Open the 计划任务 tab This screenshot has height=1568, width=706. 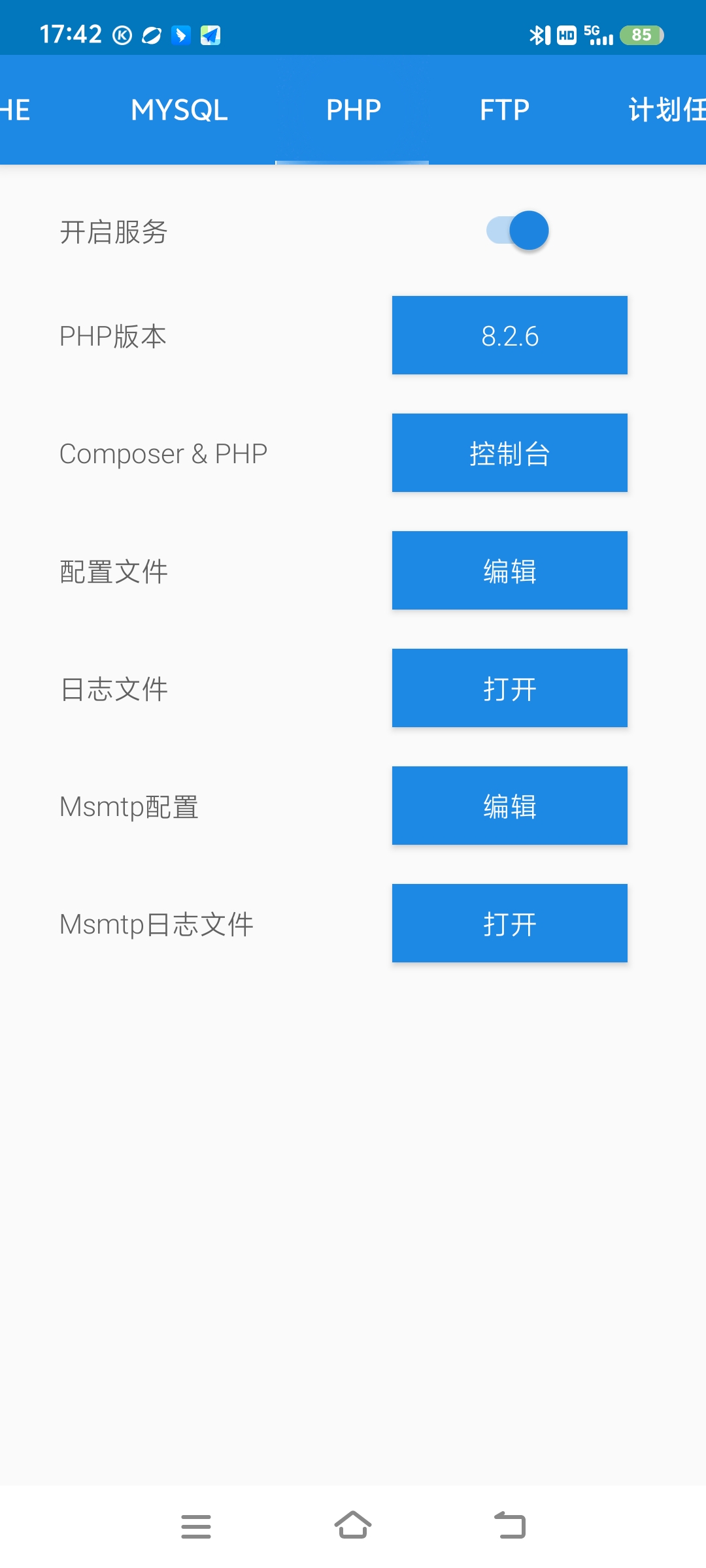click(x=667, y=110)
